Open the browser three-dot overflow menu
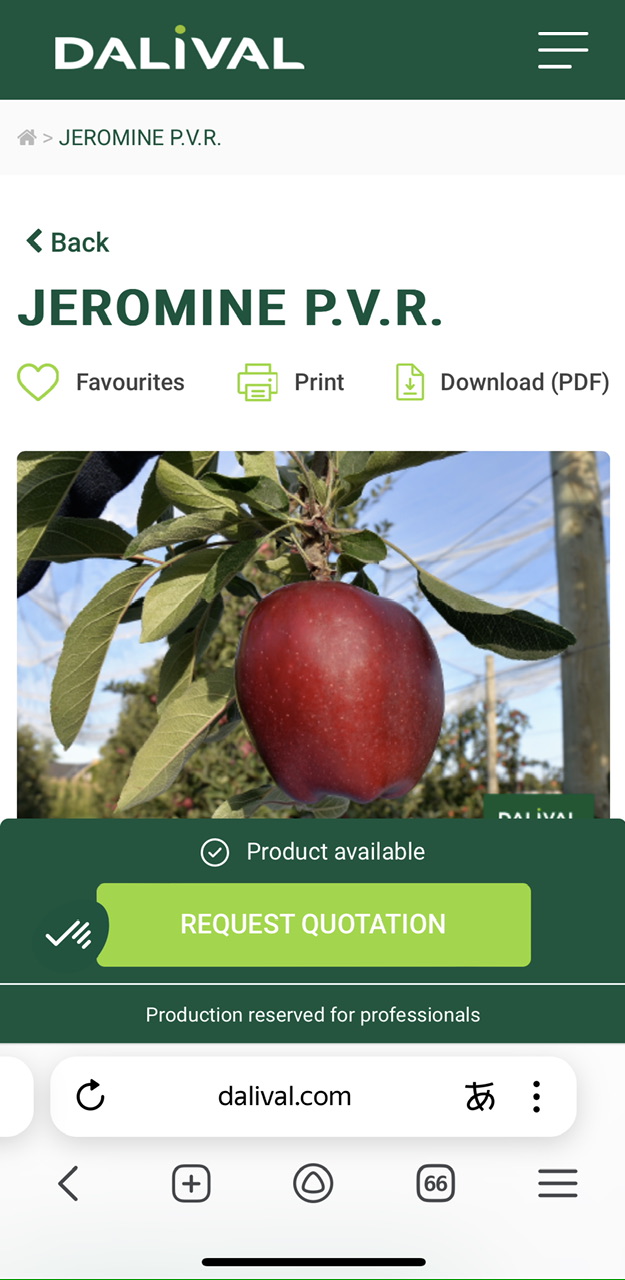Viewport: 625px width, 1280px height. pyautogui.click(x=537, y=1096)
